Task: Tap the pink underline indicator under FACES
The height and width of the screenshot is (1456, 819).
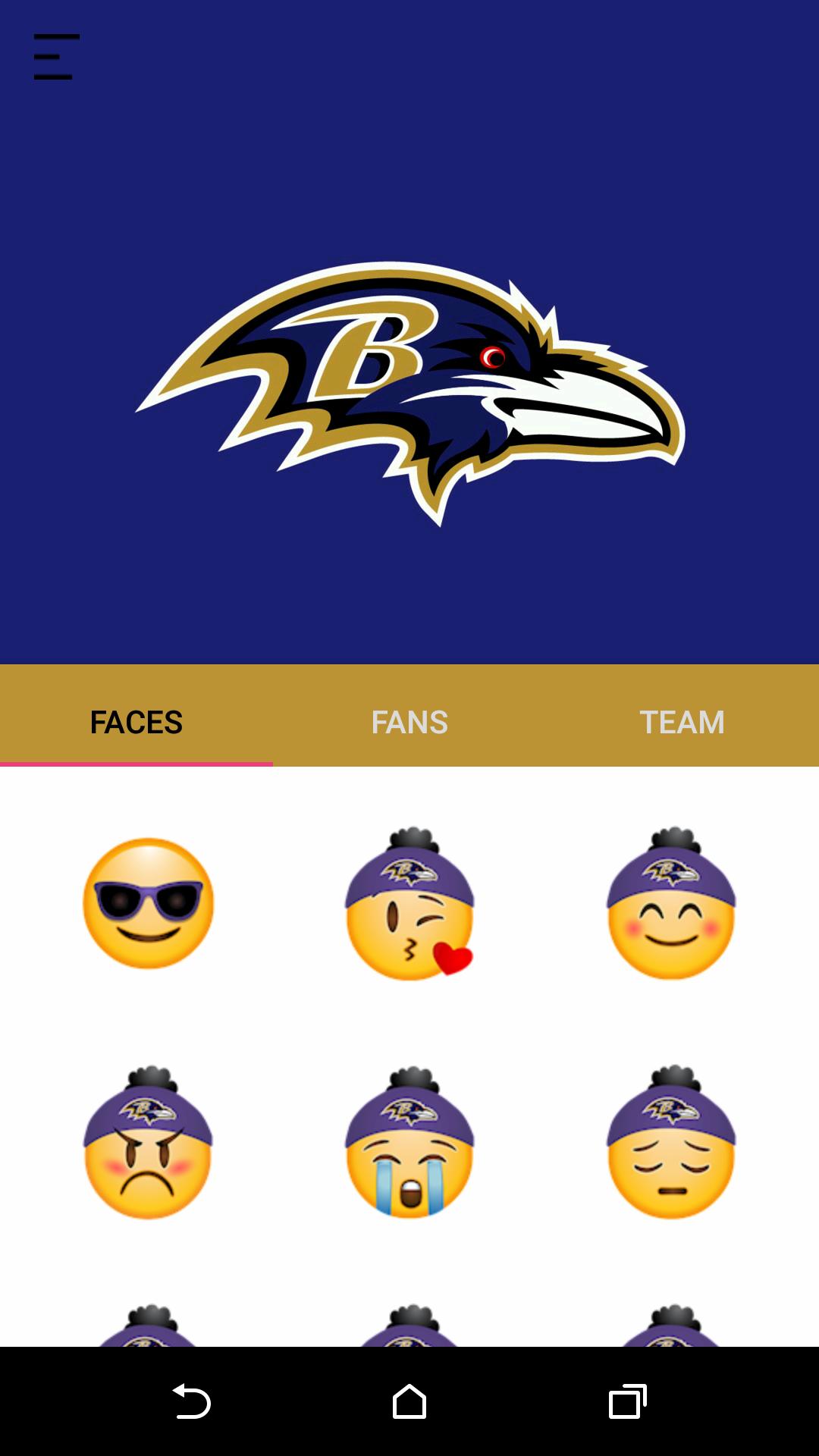Action: tap(136, 767)
